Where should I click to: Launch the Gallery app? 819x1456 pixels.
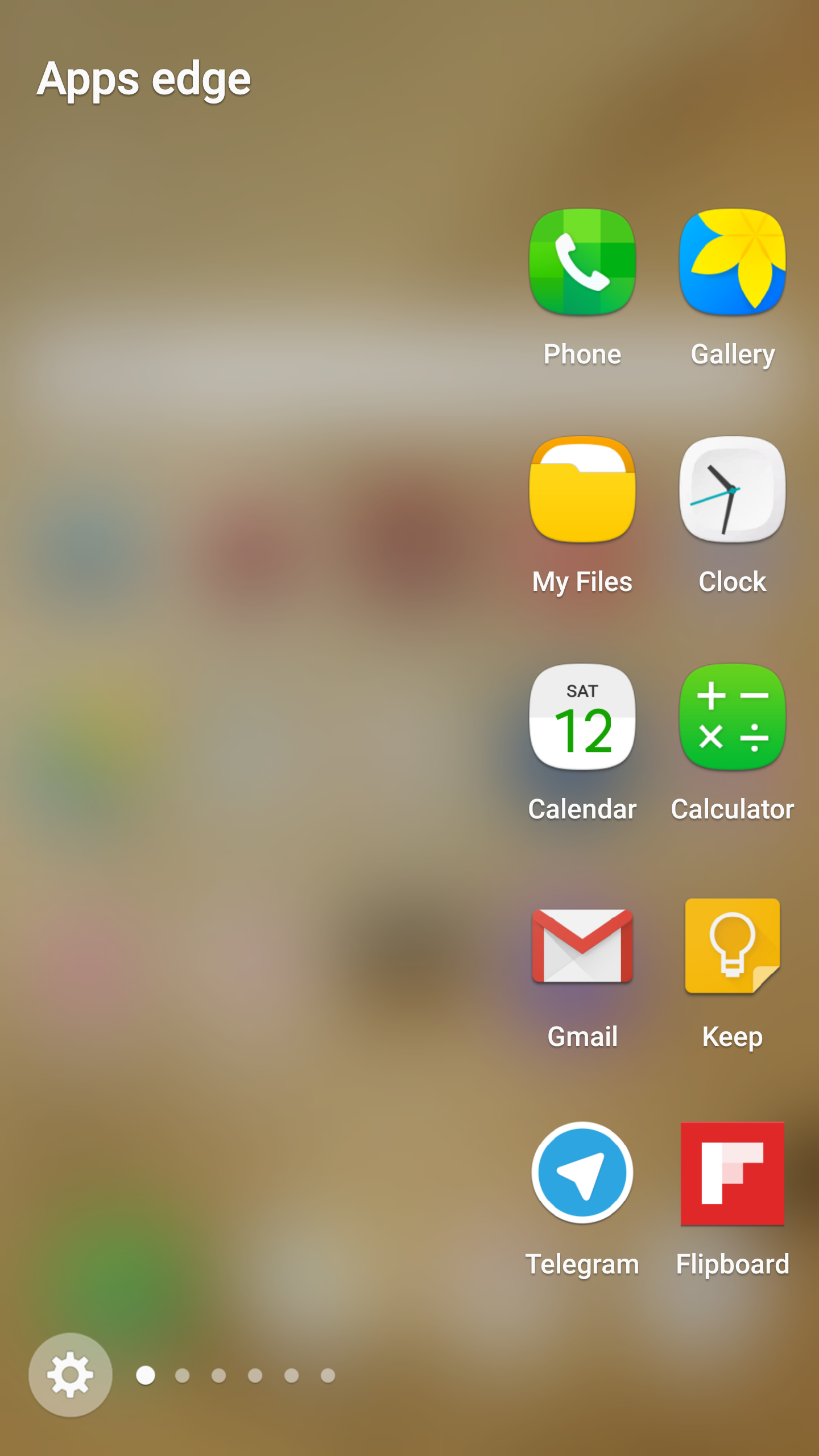click(x=732, y=262)
